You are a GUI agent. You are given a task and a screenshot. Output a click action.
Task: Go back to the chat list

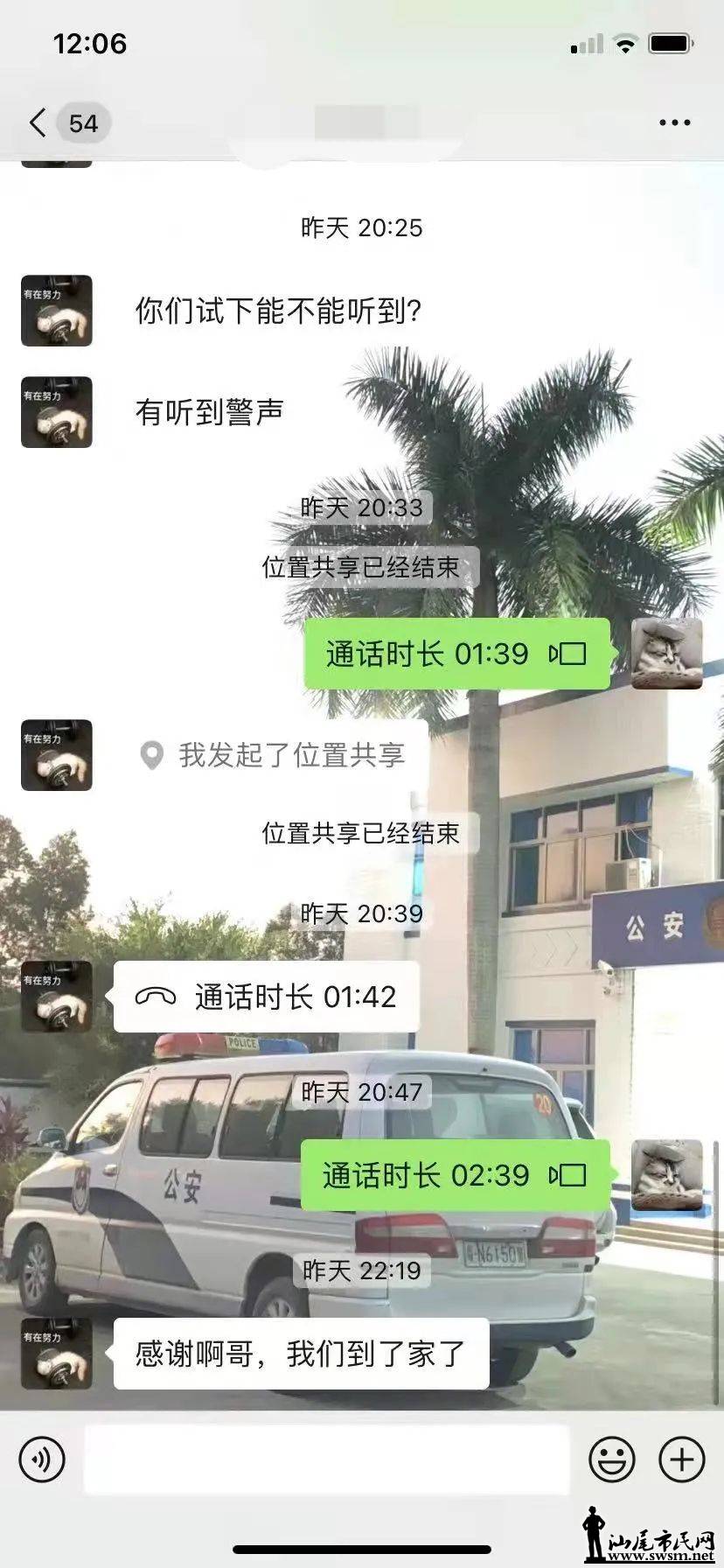pyautogui.click(x=38, y=123)
